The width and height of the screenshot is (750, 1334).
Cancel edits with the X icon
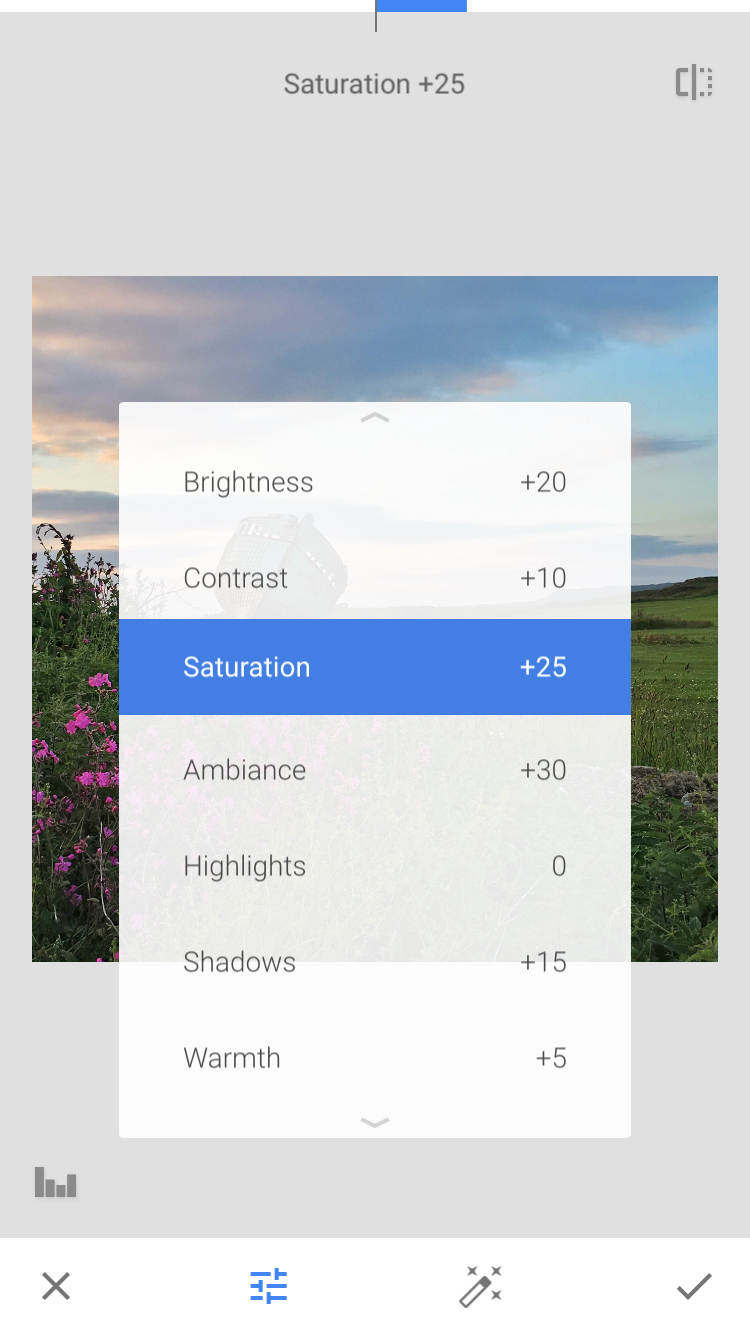(56, 1286)
